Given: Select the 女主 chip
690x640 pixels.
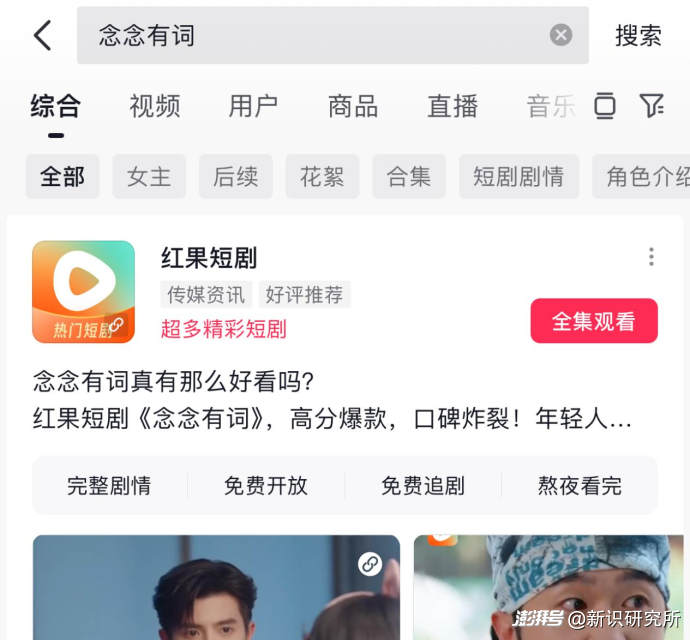Looking at the screenshot, I should pyautogui.click(x=149, y=177).
